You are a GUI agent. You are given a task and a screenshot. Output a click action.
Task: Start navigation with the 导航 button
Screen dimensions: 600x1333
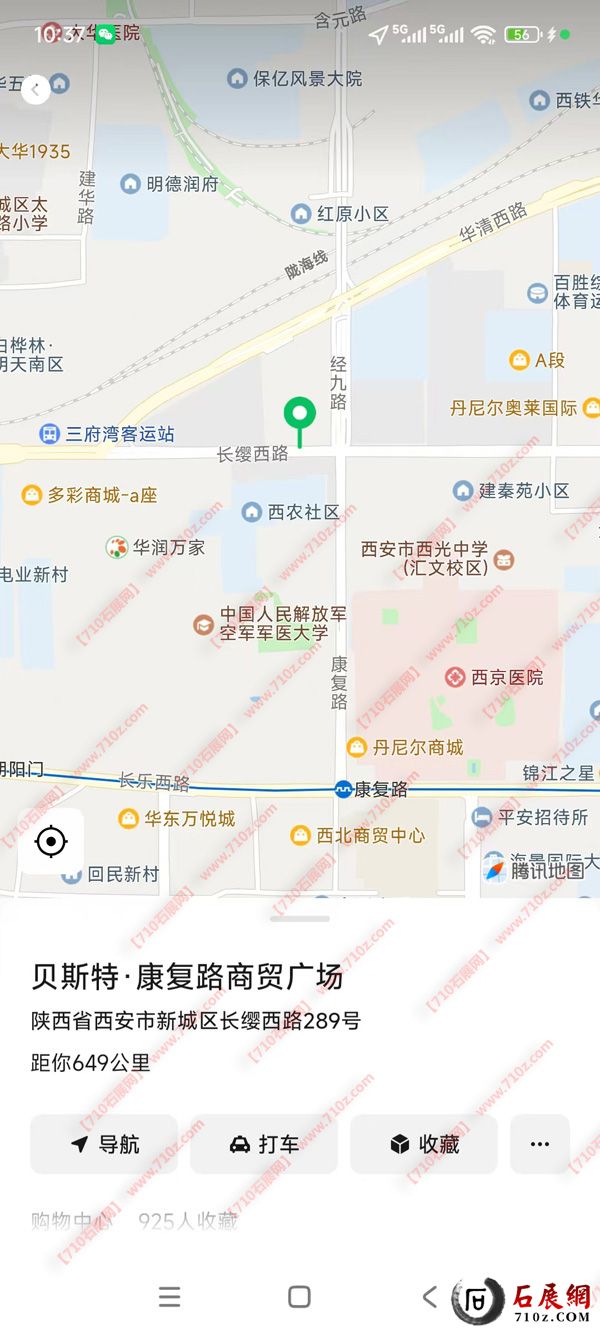(x=104, y=1144)
